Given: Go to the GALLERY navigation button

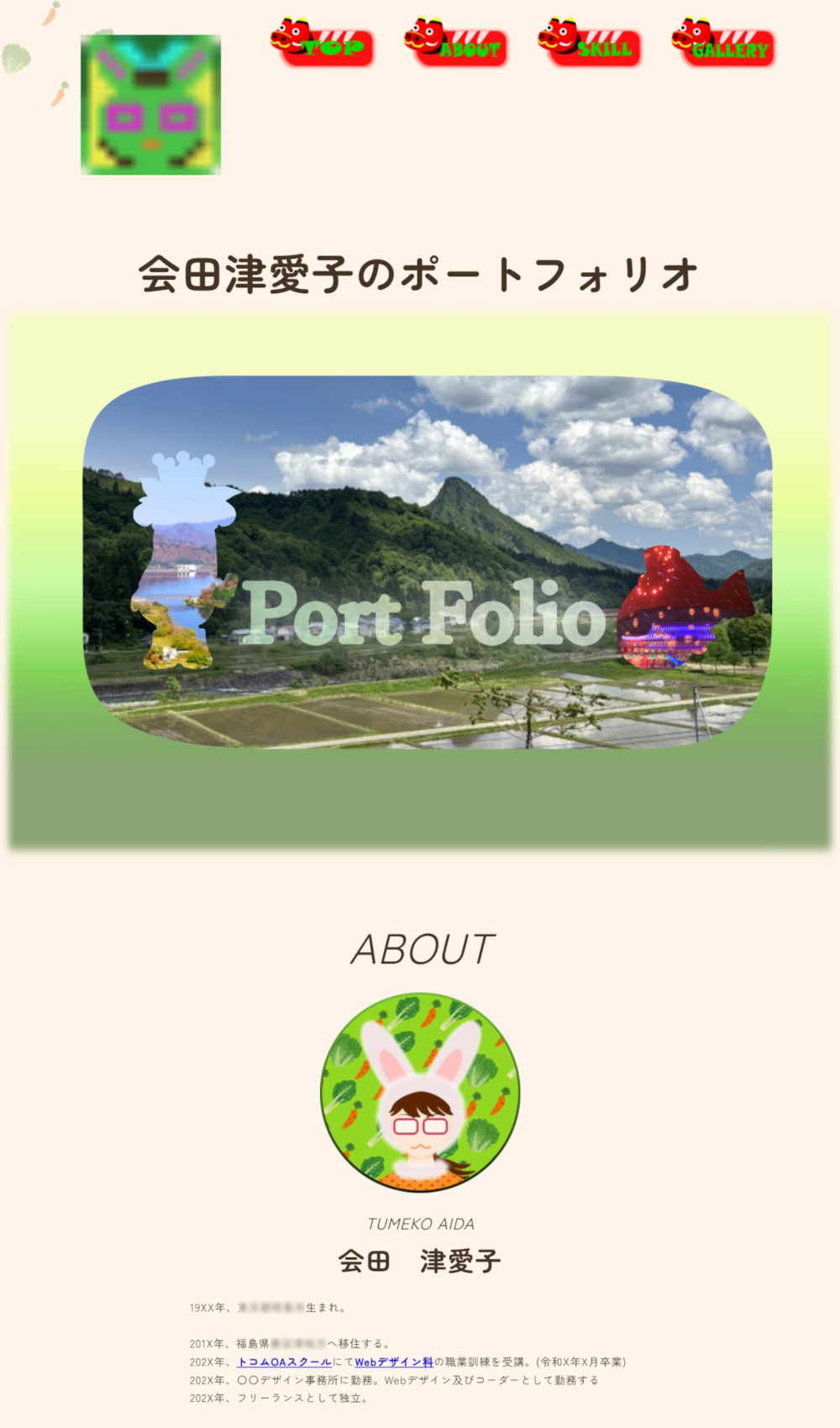Looking at the screenshot, I should click(x=725, y=45).
